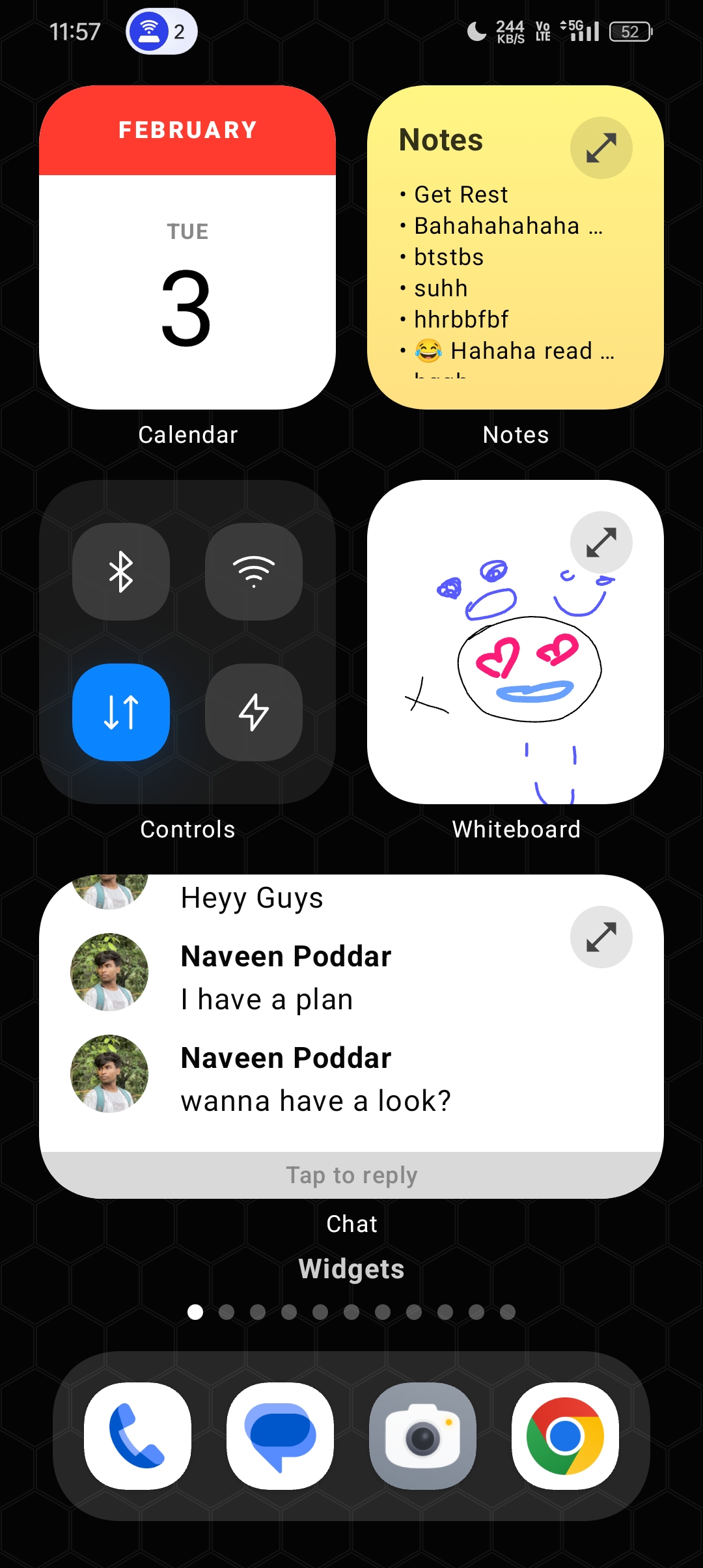This screenshot has height=1568, width=703.
Task: Expand the Chat widget
Action: coord(601,937)
